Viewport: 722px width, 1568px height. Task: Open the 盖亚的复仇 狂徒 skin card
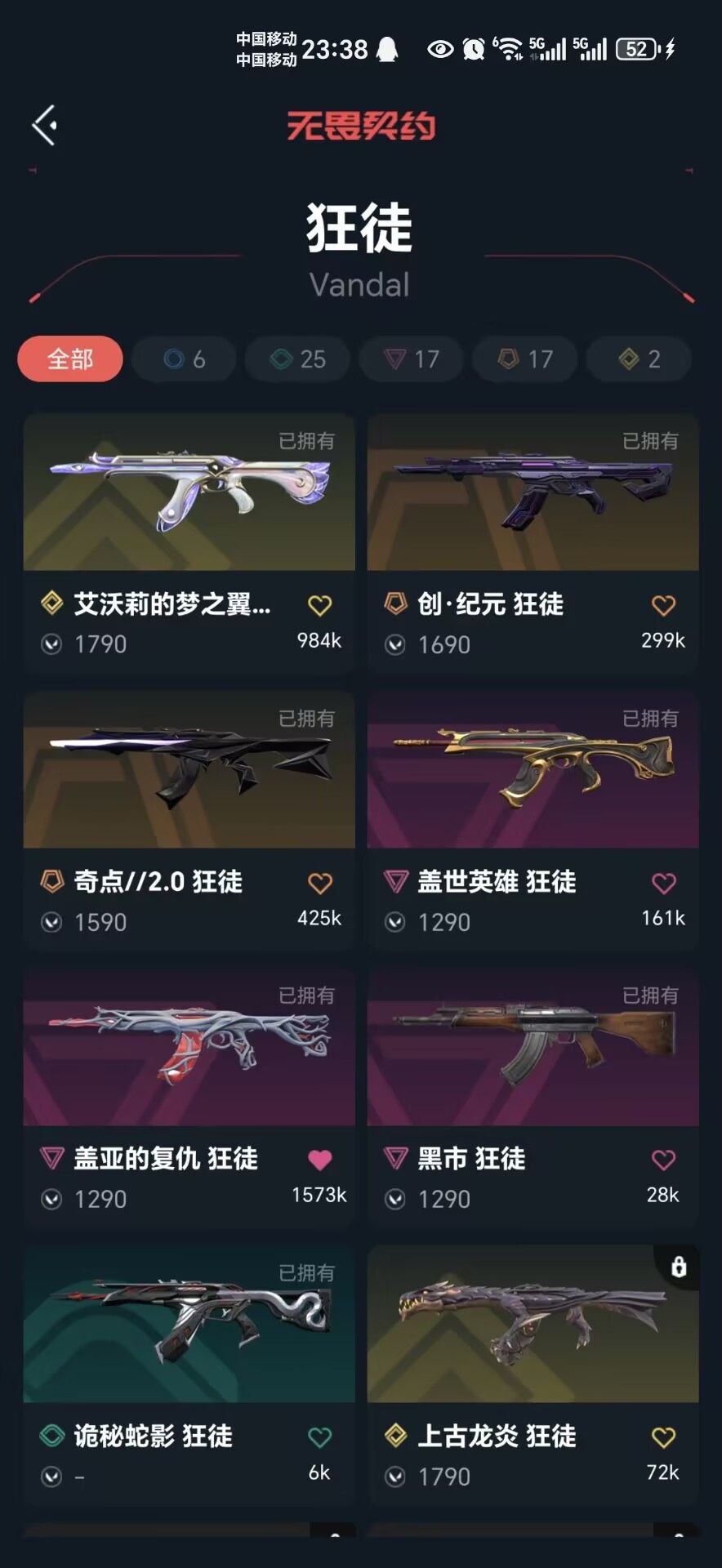pos(189,1098)
